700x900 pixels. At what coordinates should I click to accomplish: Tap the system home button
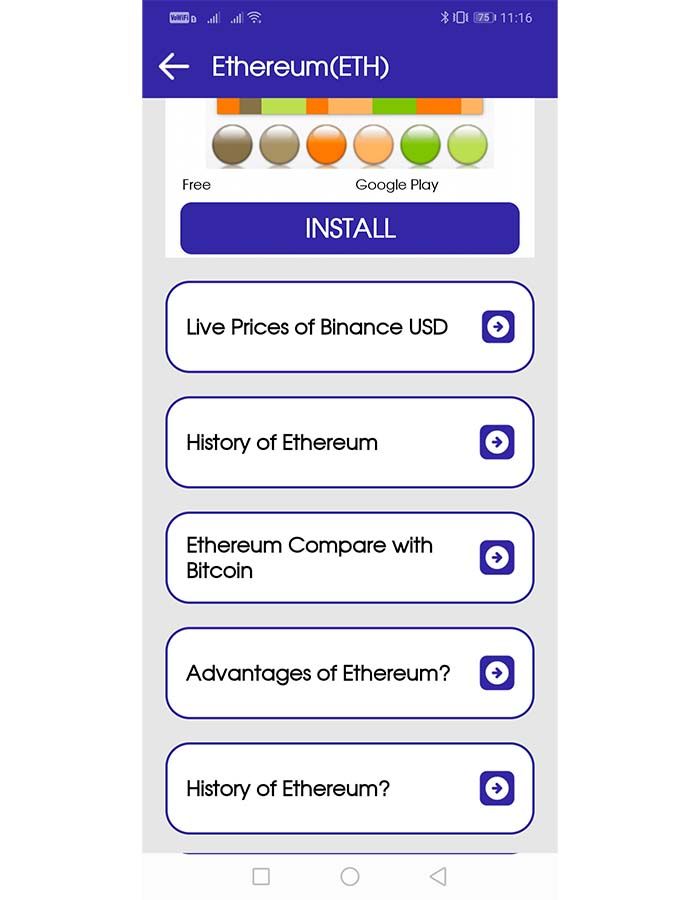click(350, 876)
